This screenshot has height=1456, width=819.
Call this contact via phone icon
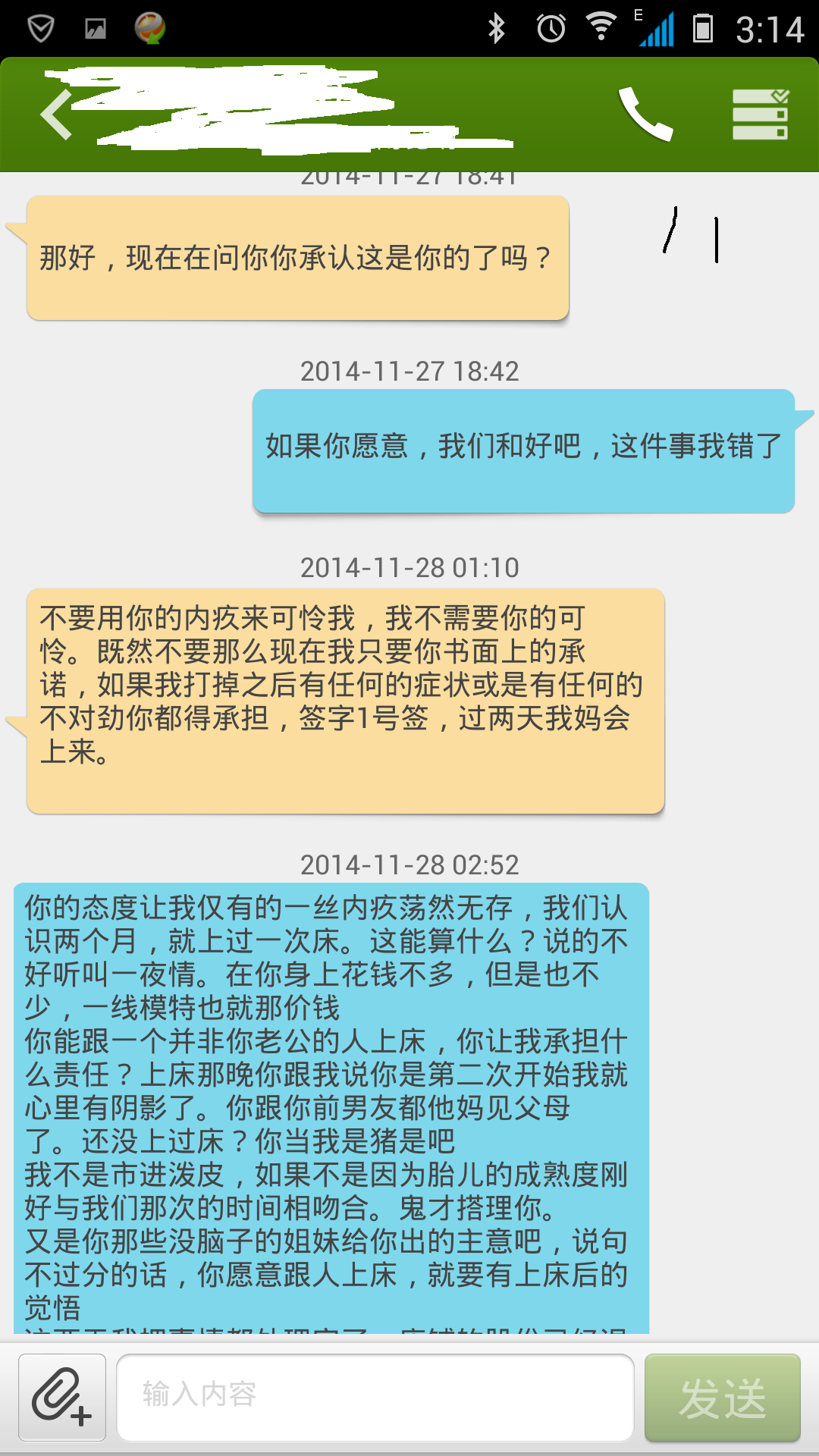645,115
